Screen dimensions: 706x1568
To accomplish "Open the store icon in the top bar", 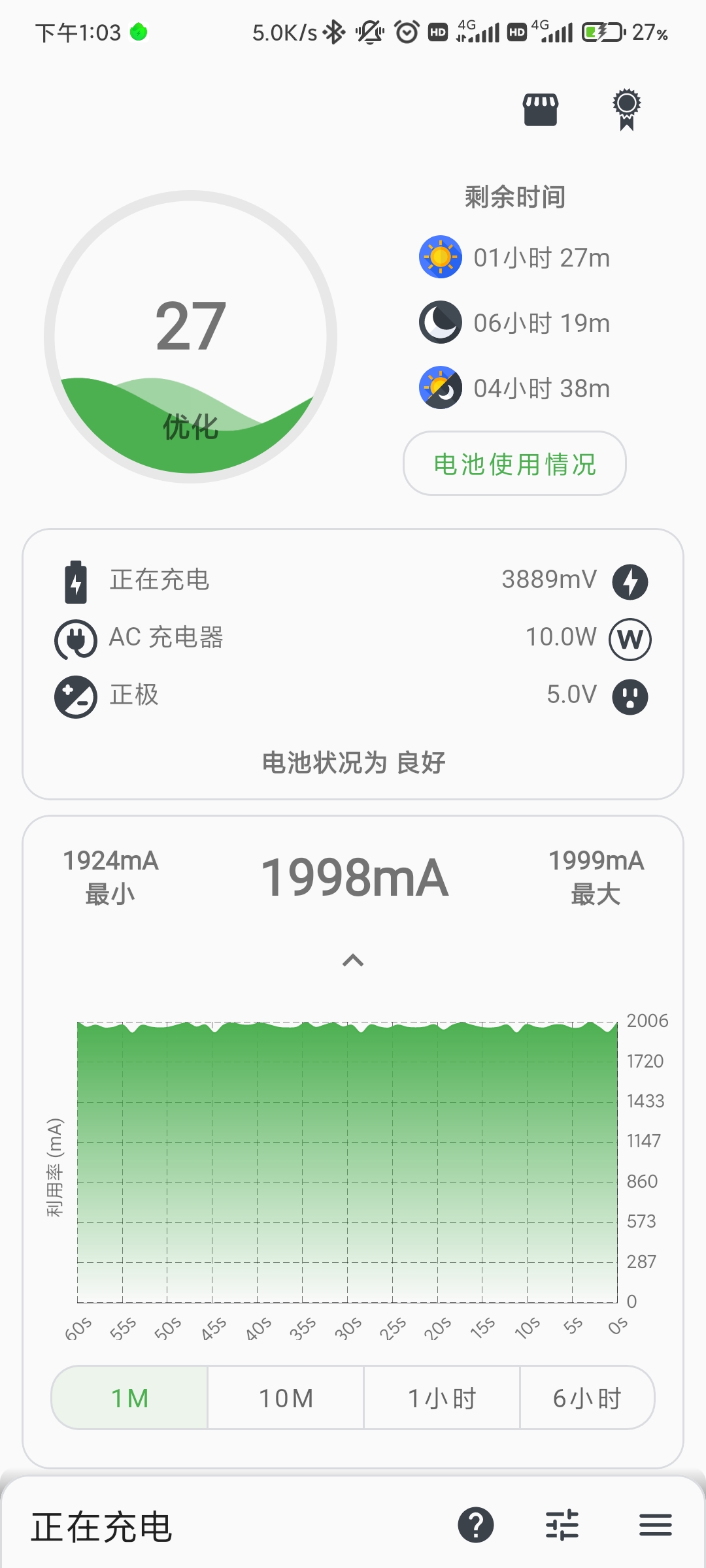I will [541, 109].
